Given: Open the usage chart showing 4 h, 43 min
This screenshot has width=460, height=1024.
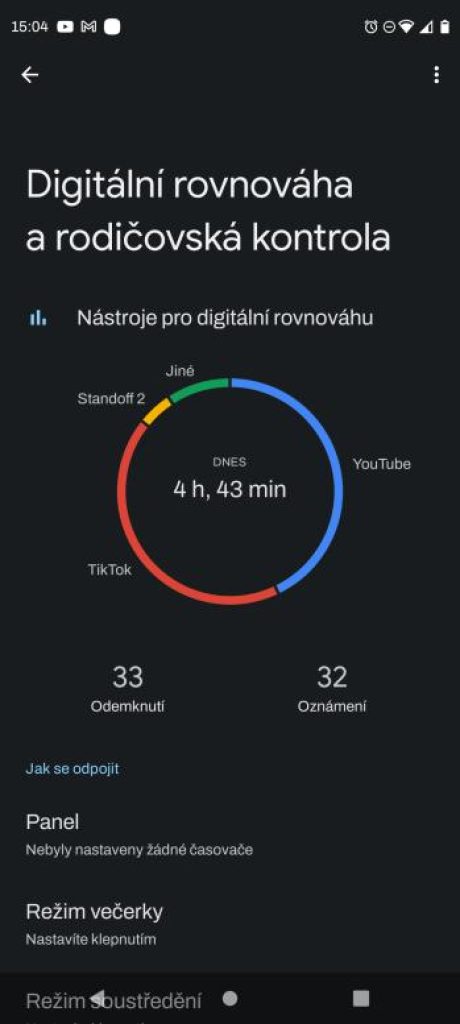Looking at the screenshot, I should 230,491.
